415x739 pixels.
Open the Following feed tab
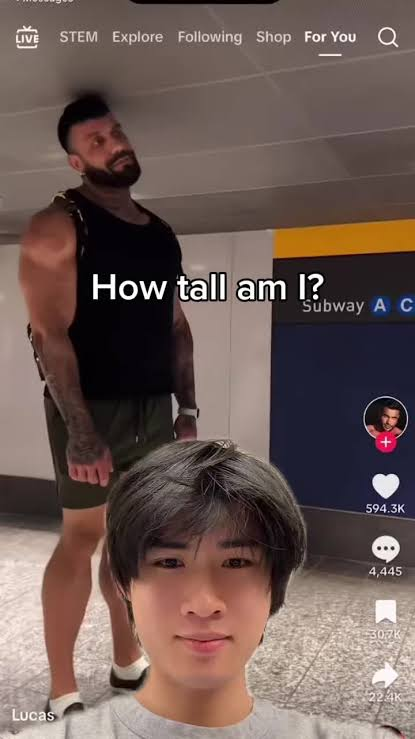210,37
